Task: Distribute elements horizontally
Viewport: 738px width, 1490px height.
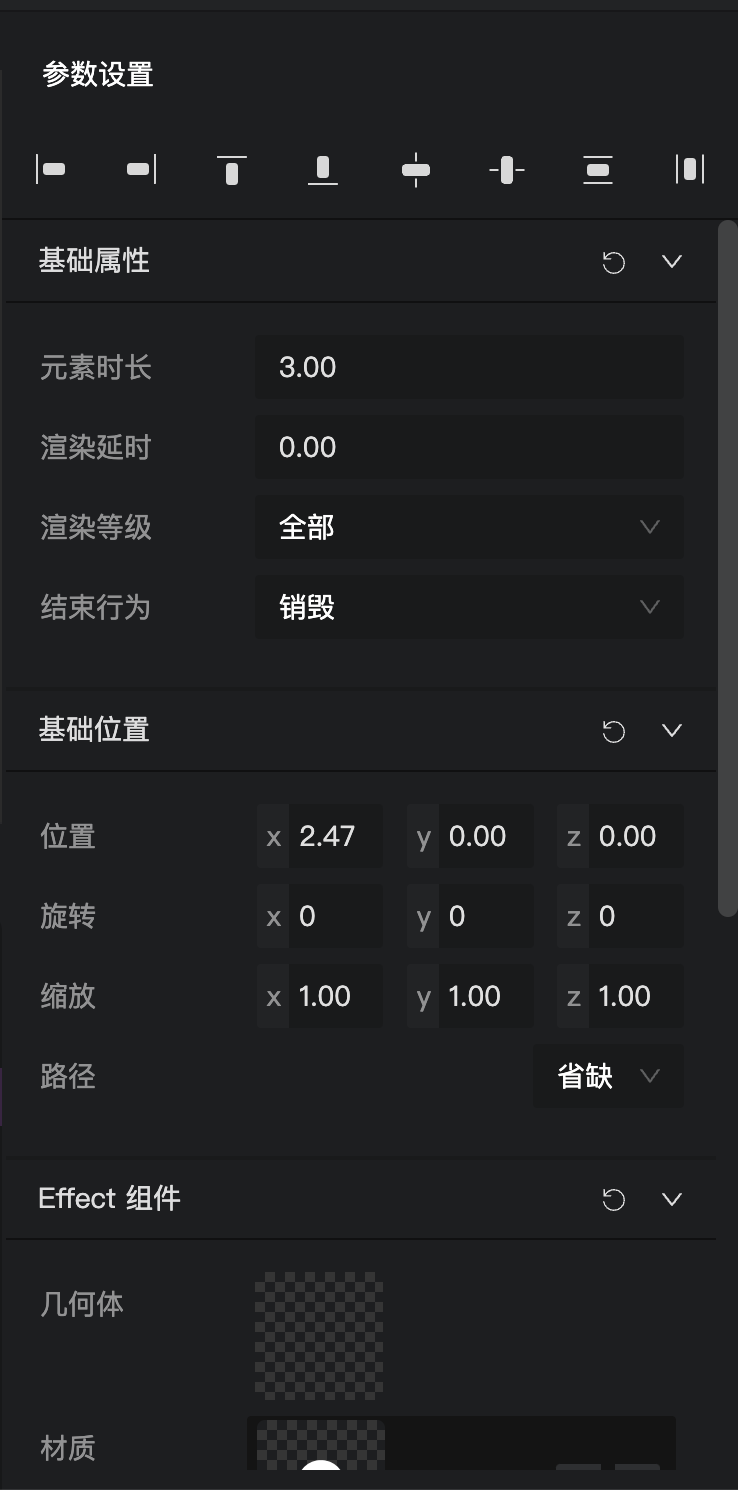Action: pos(690,169)
